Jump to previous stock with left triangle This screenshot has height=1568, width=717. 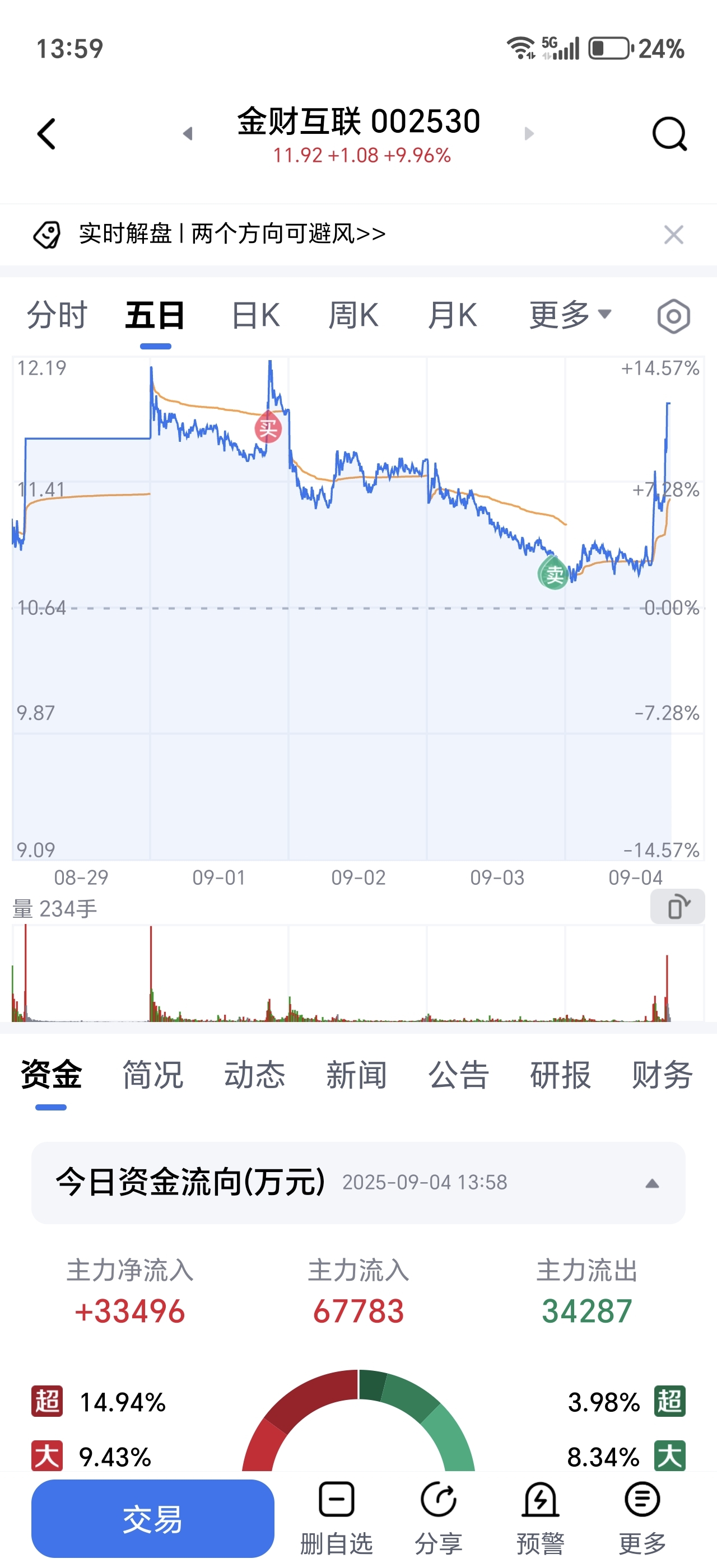click(x=188, y=133)
